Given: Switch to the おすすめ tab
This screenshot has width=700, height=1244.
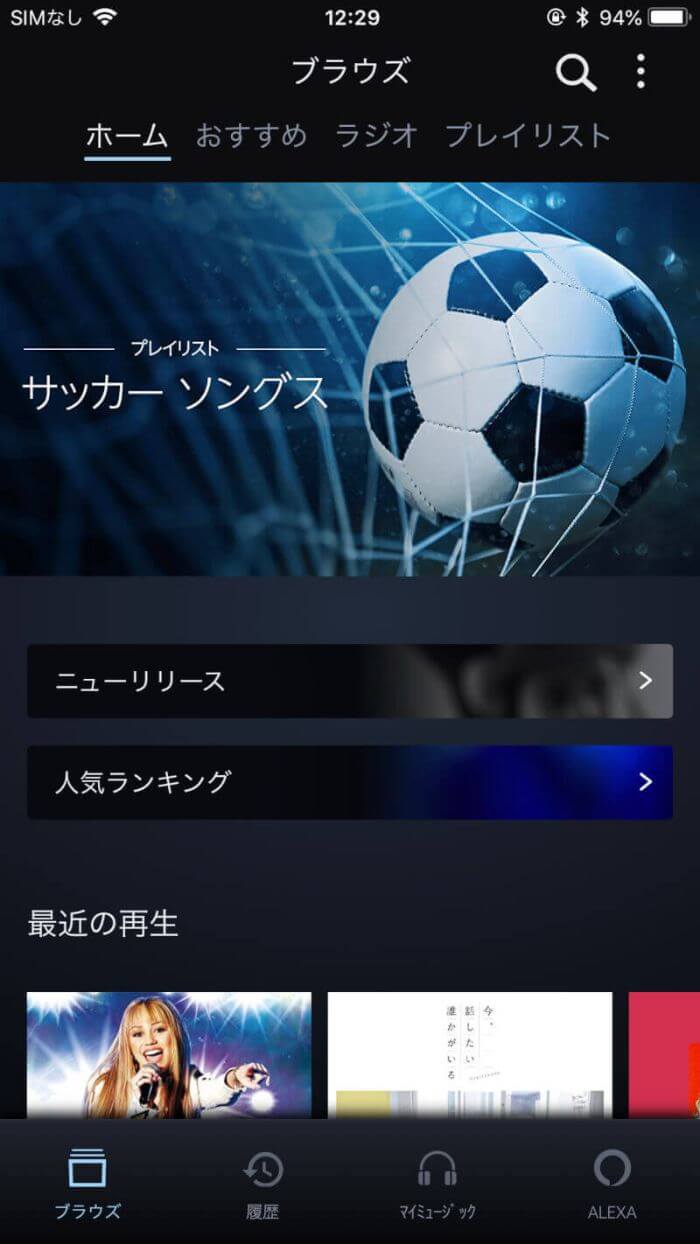Looking at the screenshot, I should pyautogui.click(x=251, y=135).
